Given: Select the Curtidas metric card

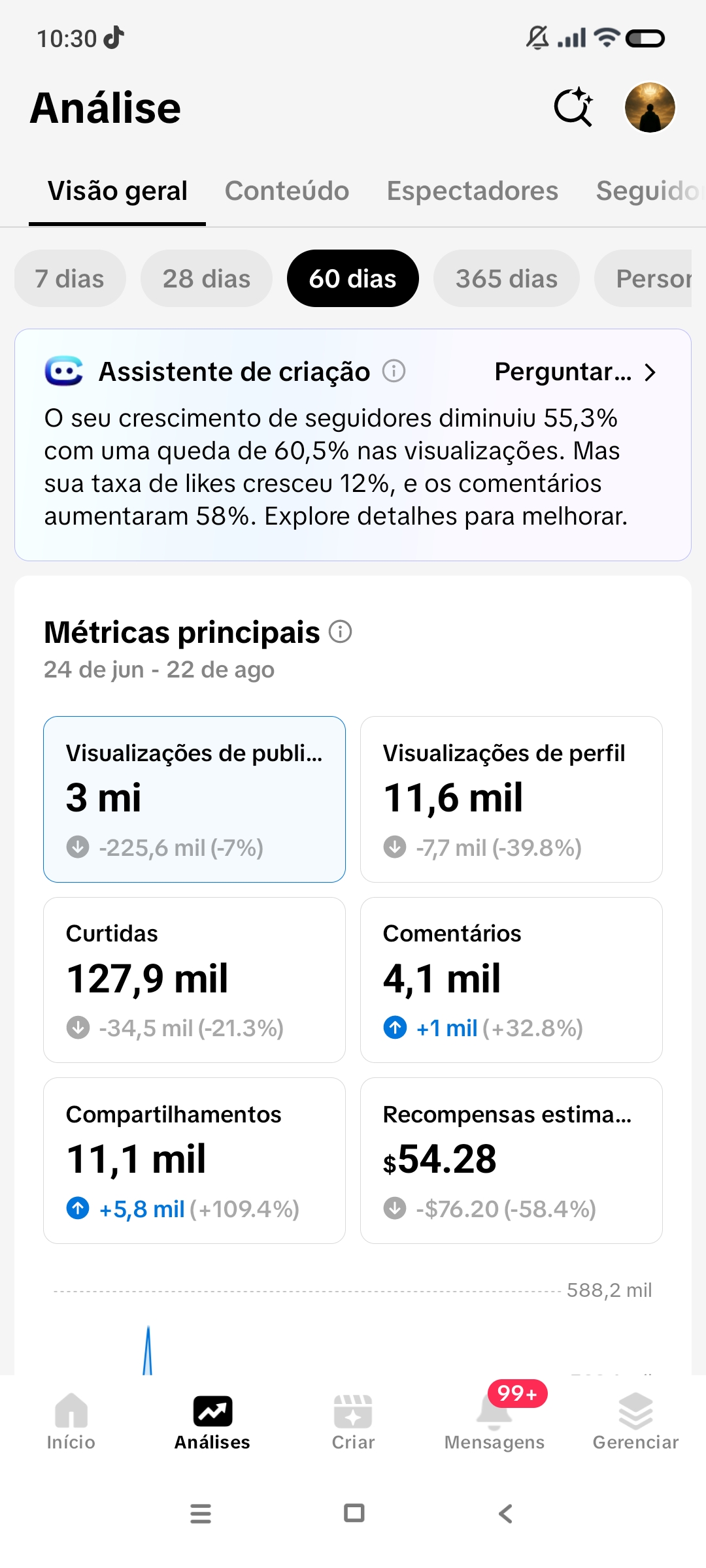Looking at the screenshot, I should (194, 980).
